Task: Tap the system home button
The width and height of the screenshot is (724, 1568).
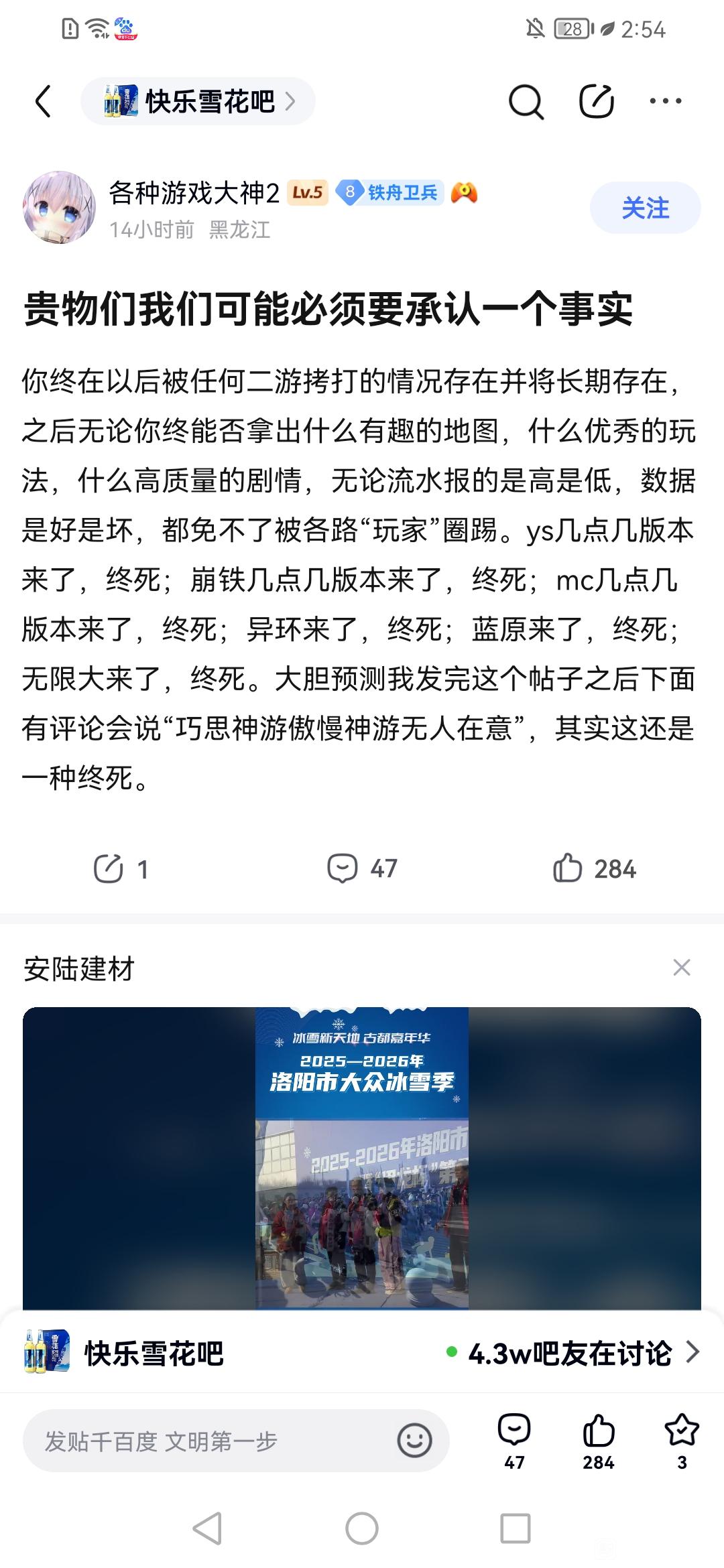Action: pyautogui.click(x=362, y=1529)
